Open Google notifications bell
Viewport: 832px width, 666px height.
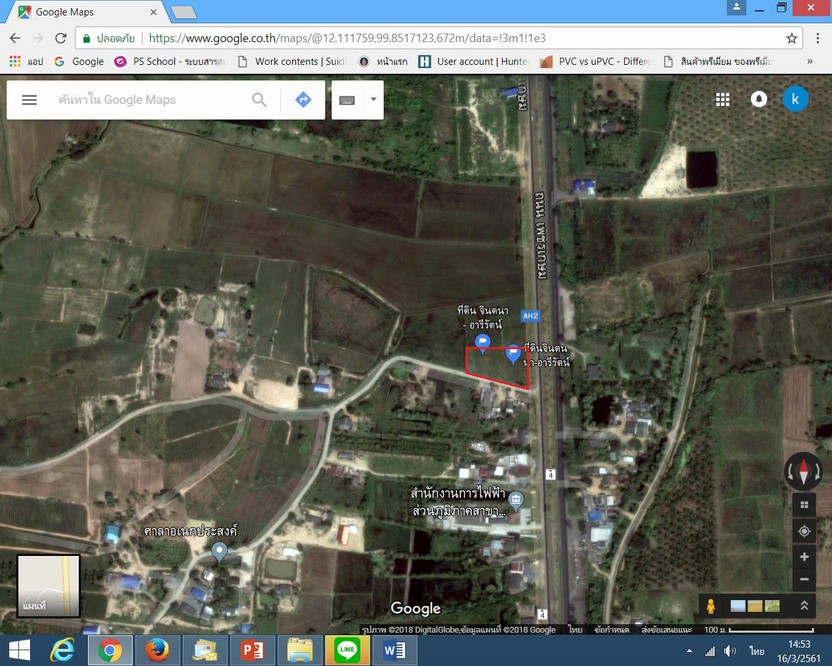[759, 99]
